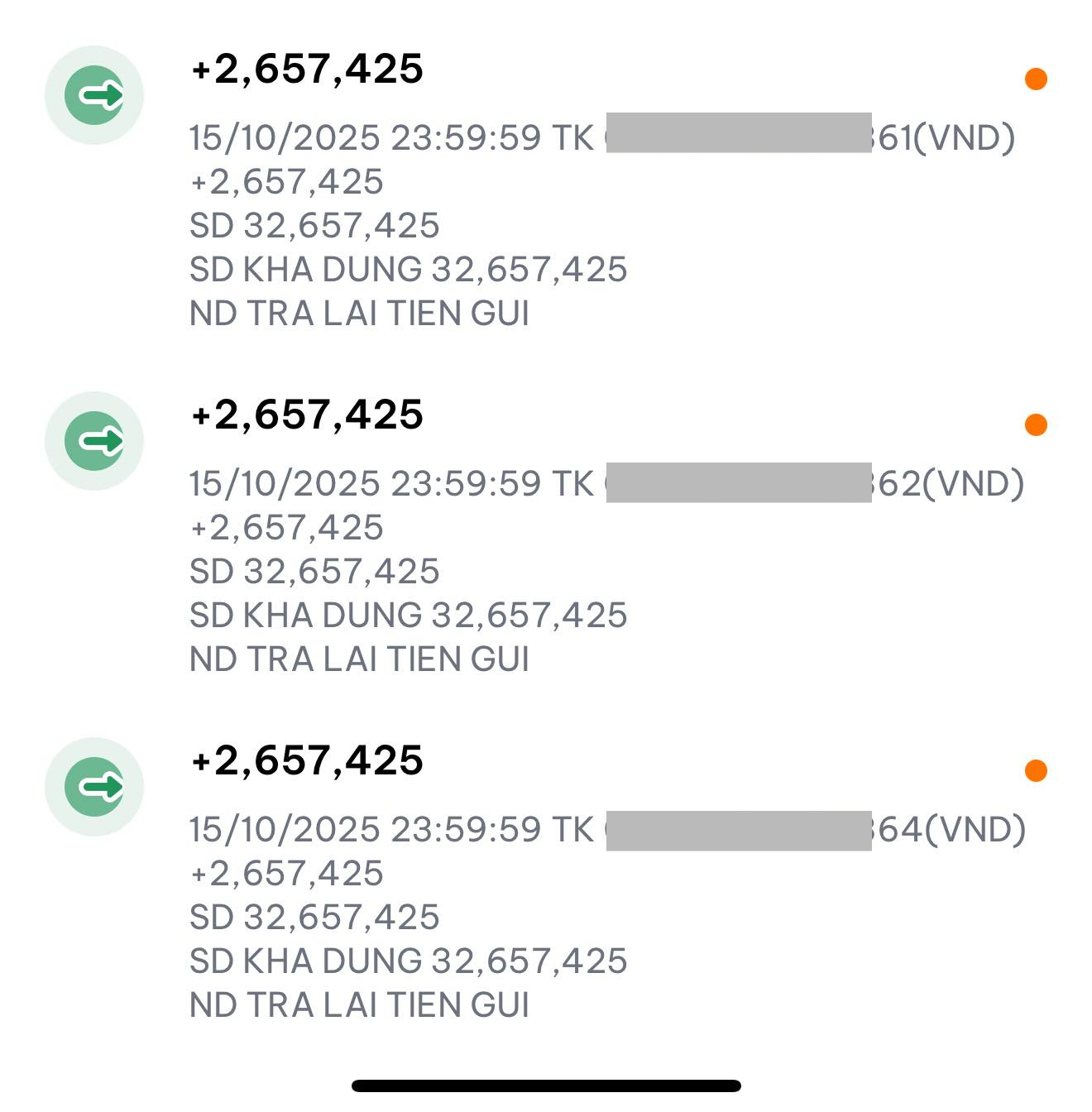Open the transaction notice for account ending 361
The height and width of the screenshot is (1112, 1092).
[x=546, y=190]
